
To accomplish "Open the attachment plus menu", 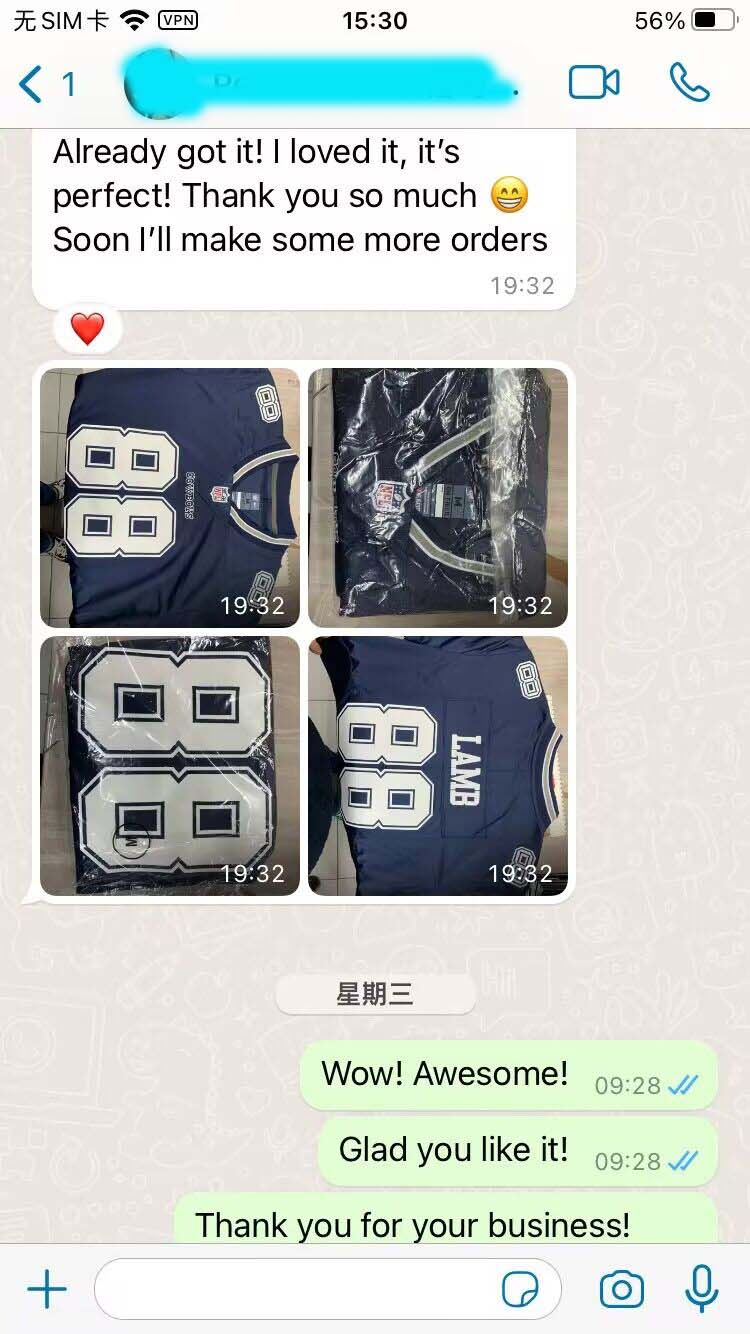I will pyautogui.click(x=46, y=1290).
